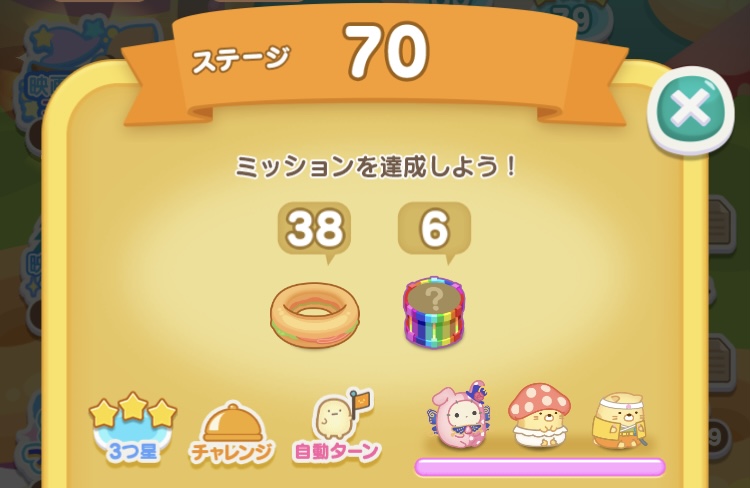Image resolution: width=750 pixels, height=488 pixels.
Task: Select the orange outfit character
Action: tap(618, 419)
